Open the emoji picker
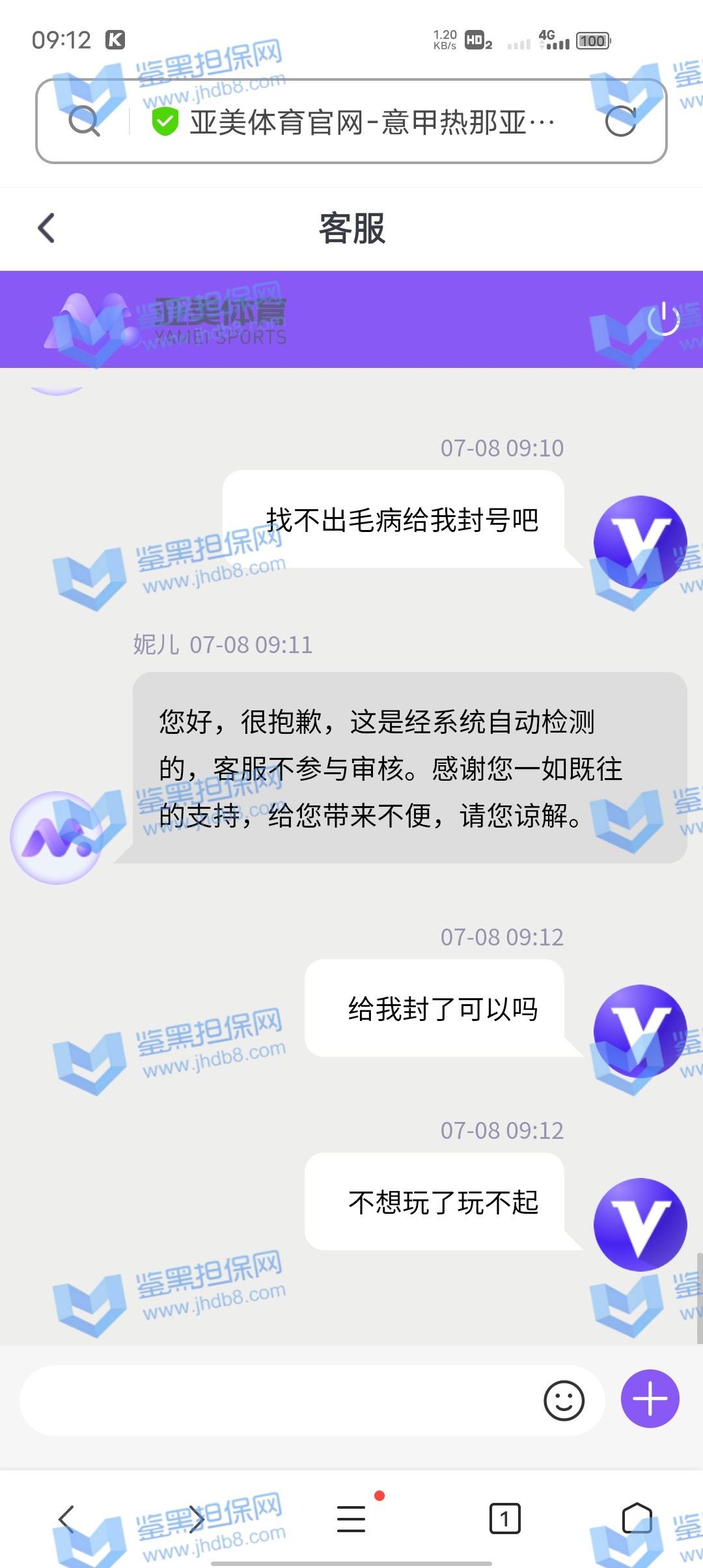Viewport: 703px width, 1568px height. tap(564, 1400)
